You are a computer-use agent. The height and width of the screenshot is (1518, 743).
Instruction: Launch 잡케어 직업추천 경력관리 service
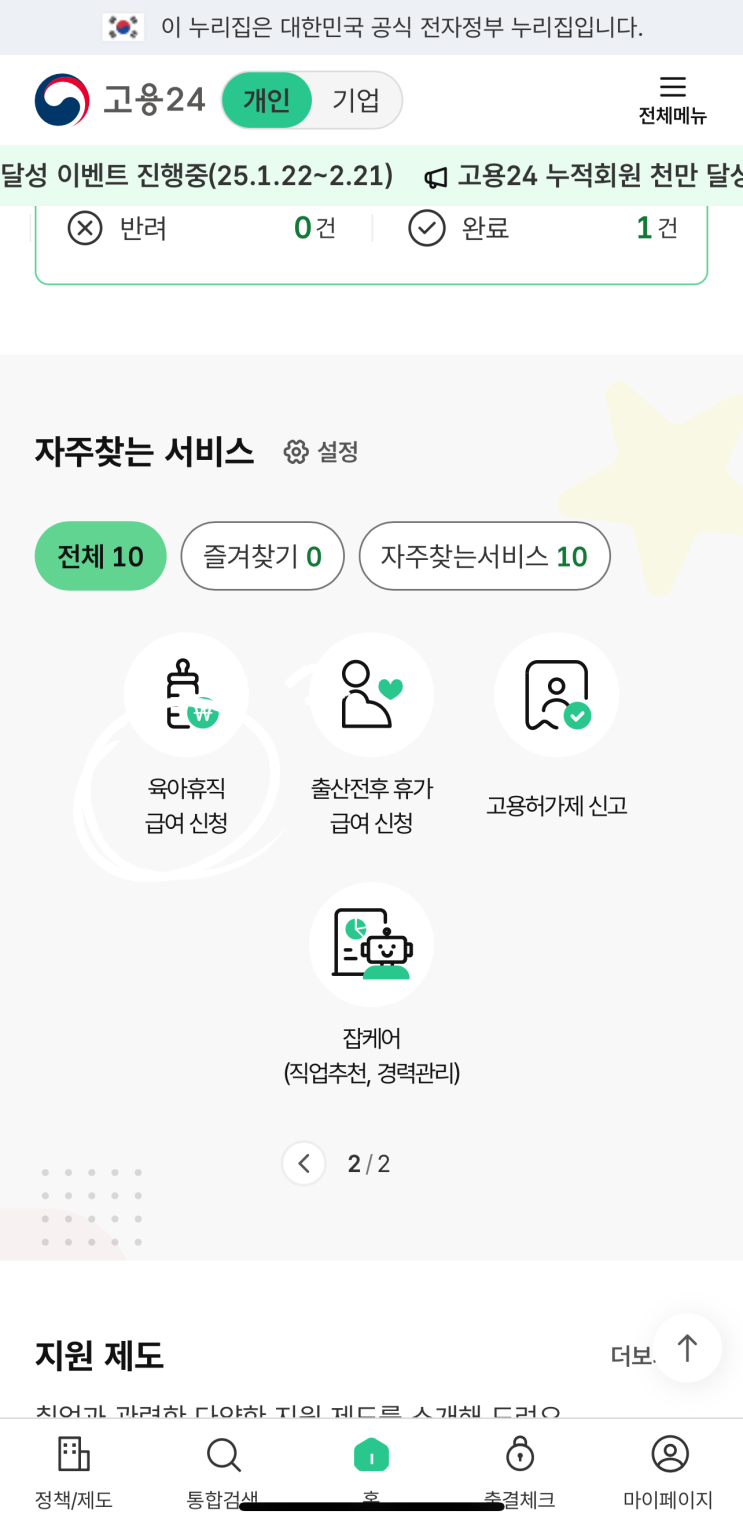pos(371,945)
